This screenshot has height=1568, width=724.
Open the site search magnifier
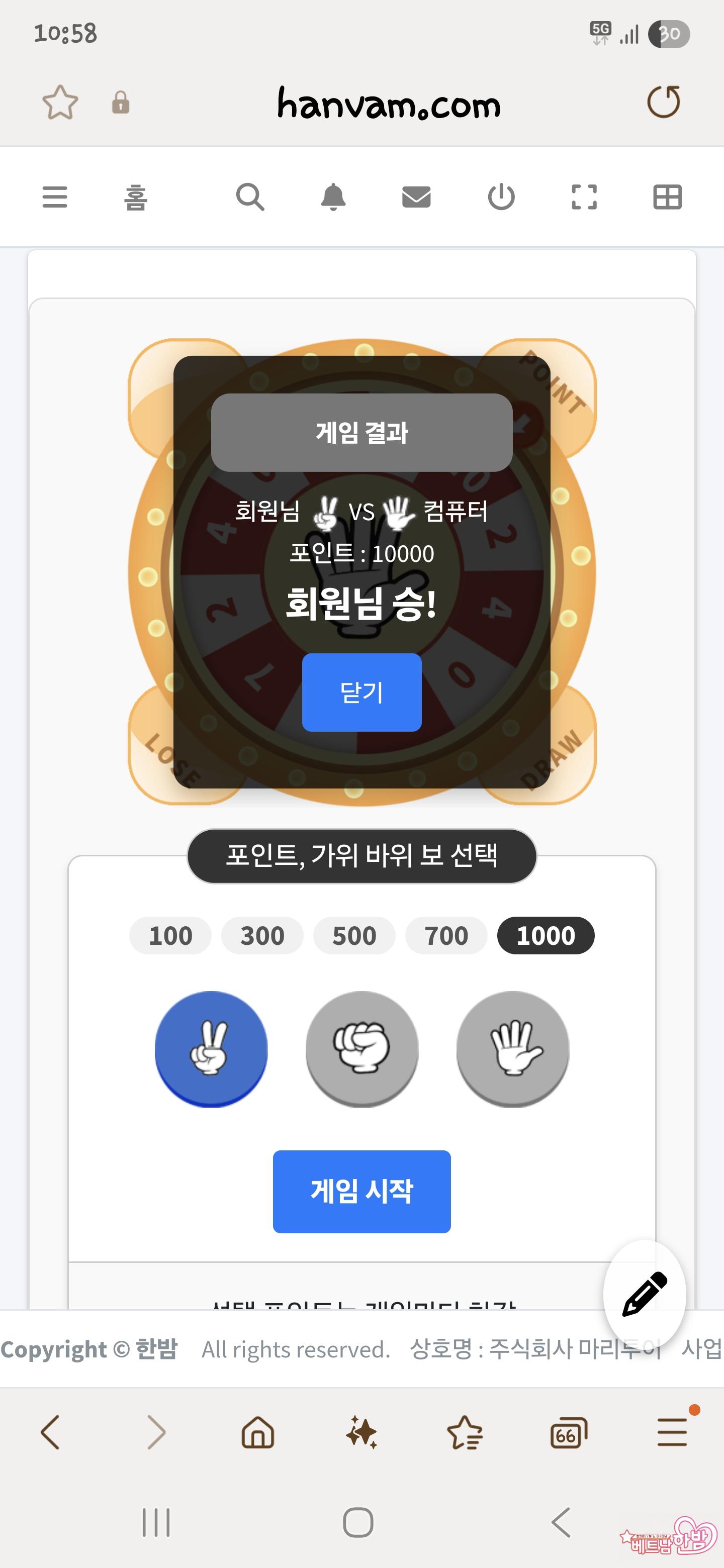(x=250, y=197)
